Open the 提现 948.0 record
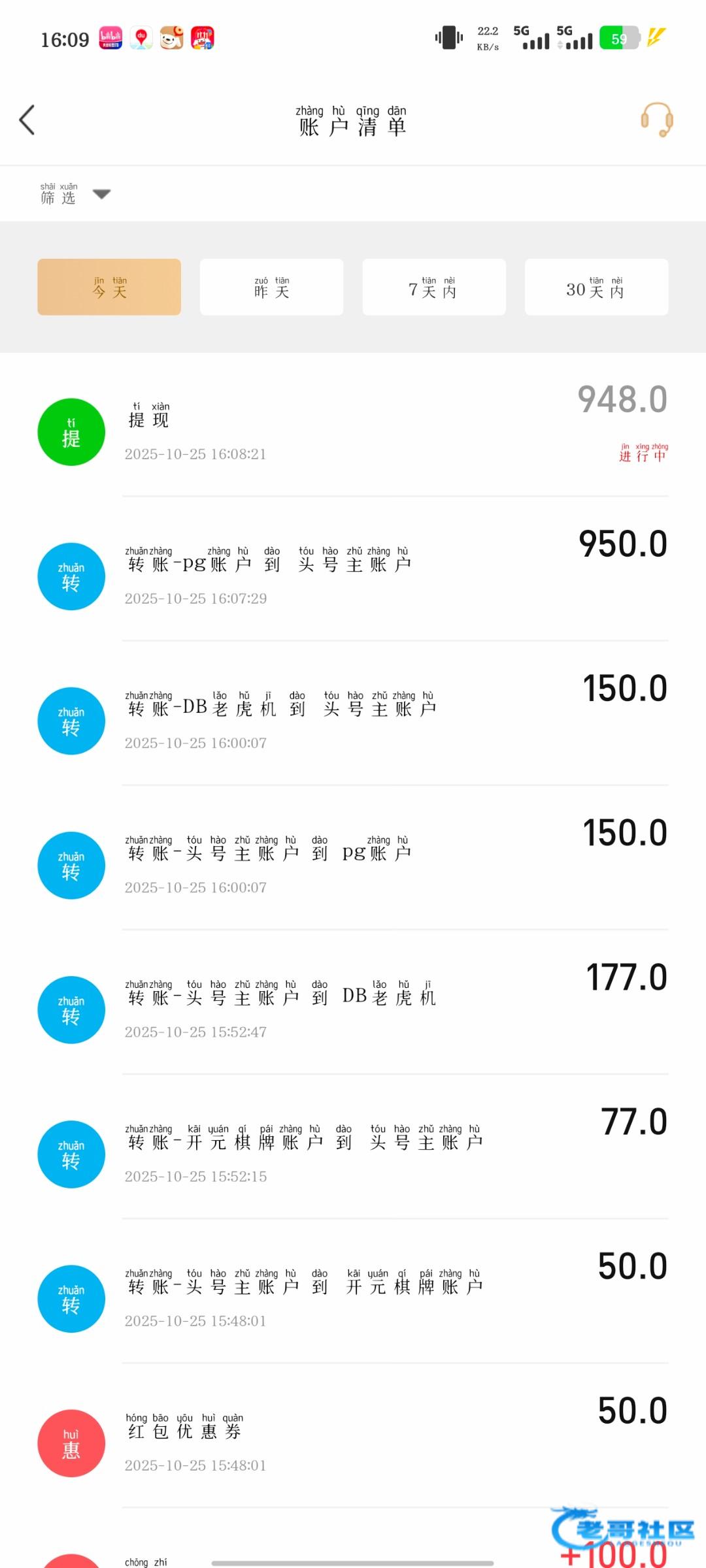Image resolution: width=706 pixels, height=1568 pixels. pyautogui.click(x=353, y=432)
